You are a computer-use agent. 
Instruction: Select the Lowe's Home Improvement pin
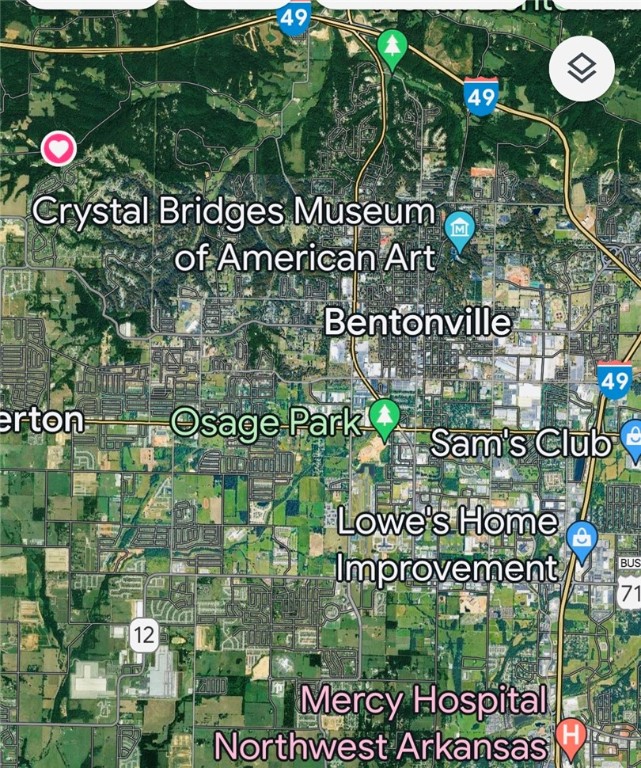point(582,538)
